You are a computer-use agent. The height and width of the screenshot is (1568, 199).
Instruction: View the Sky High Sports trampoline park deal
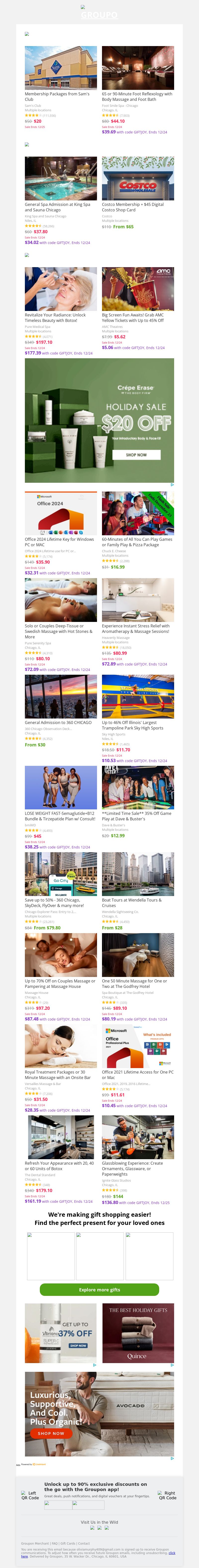pos(138,697)
